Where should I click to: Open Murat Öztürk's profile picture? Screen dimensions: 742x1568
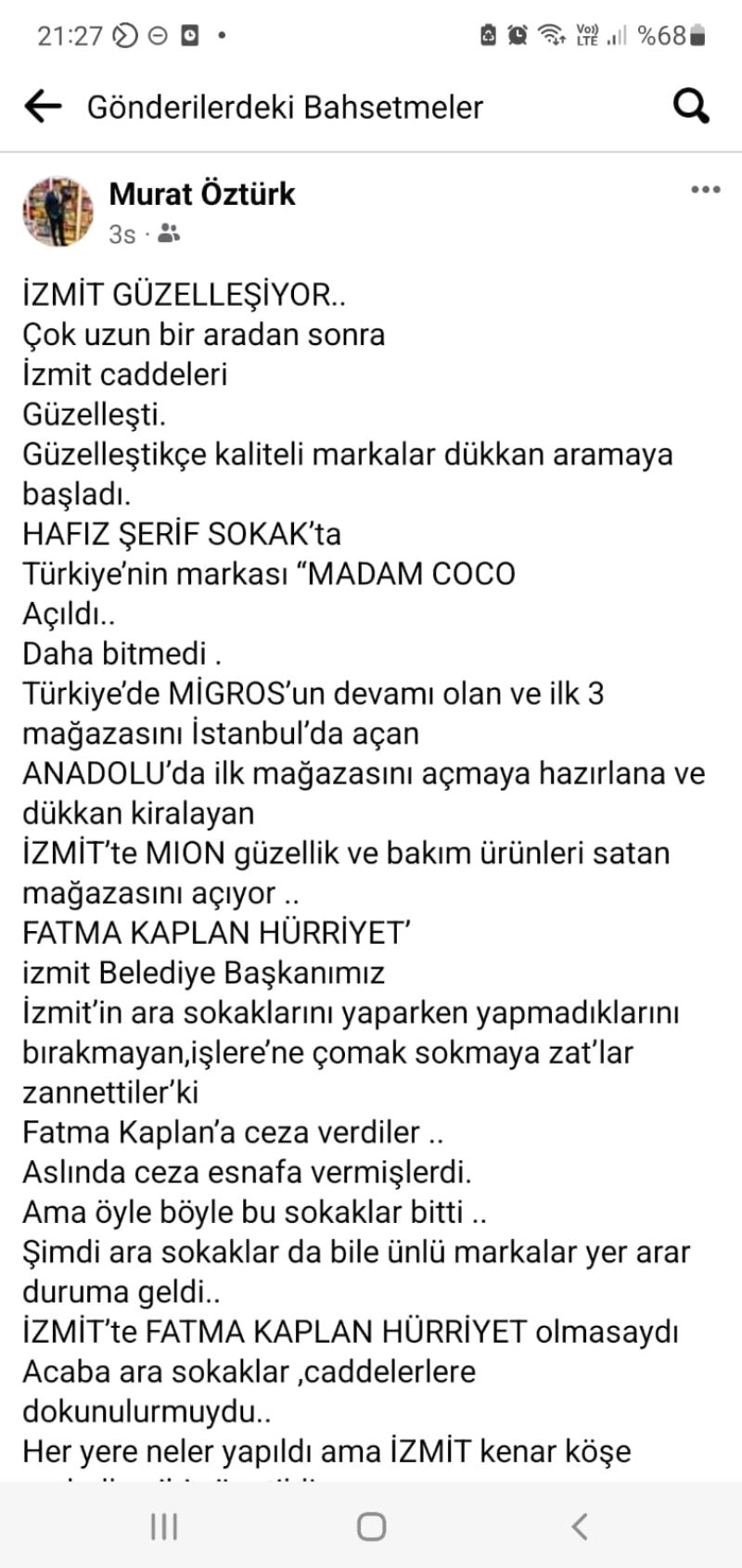pyautogui.click(x=58, y=212)
